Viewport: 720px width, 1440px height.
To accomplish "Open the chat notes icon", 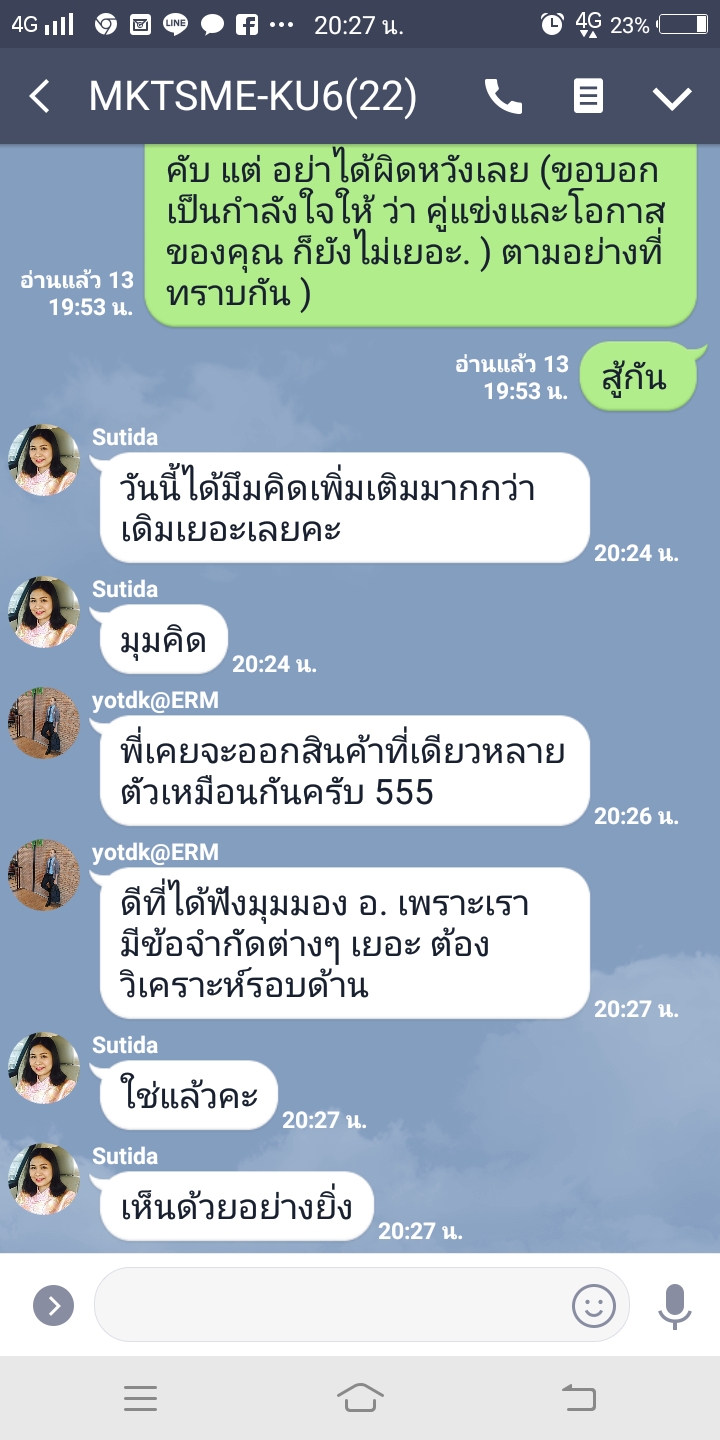I will point(588,97).
